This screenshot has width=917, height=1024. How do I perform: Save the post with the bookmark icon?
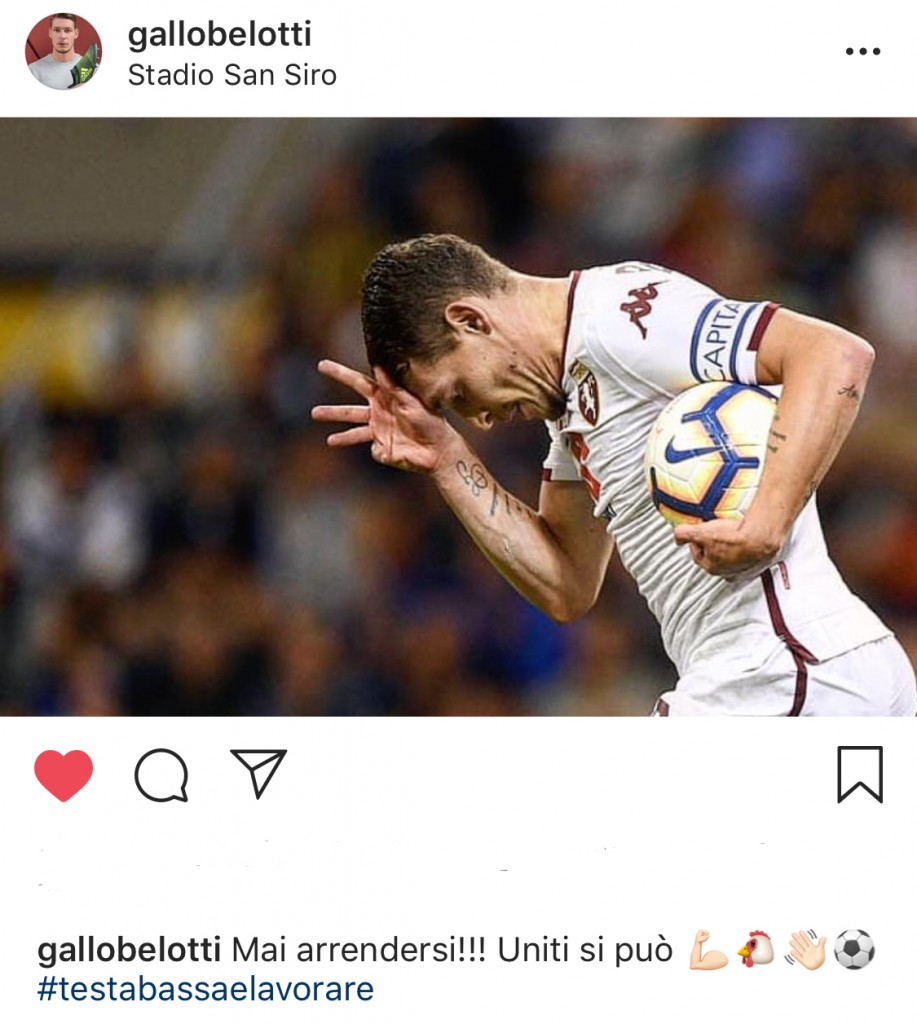(860, 775)
